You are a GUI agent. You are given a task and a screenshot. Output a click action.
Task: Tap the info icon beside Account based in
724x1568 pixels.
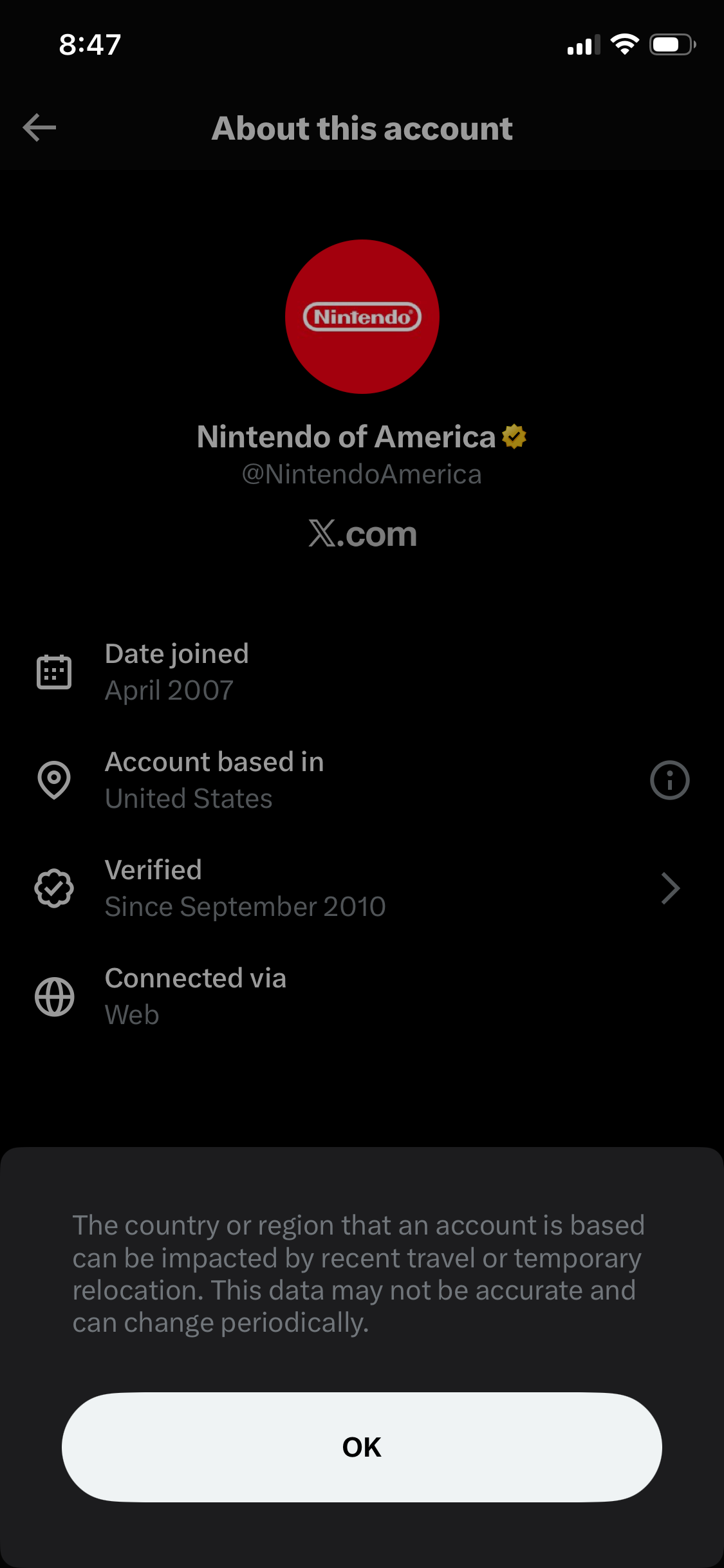(x=669, y=780)
